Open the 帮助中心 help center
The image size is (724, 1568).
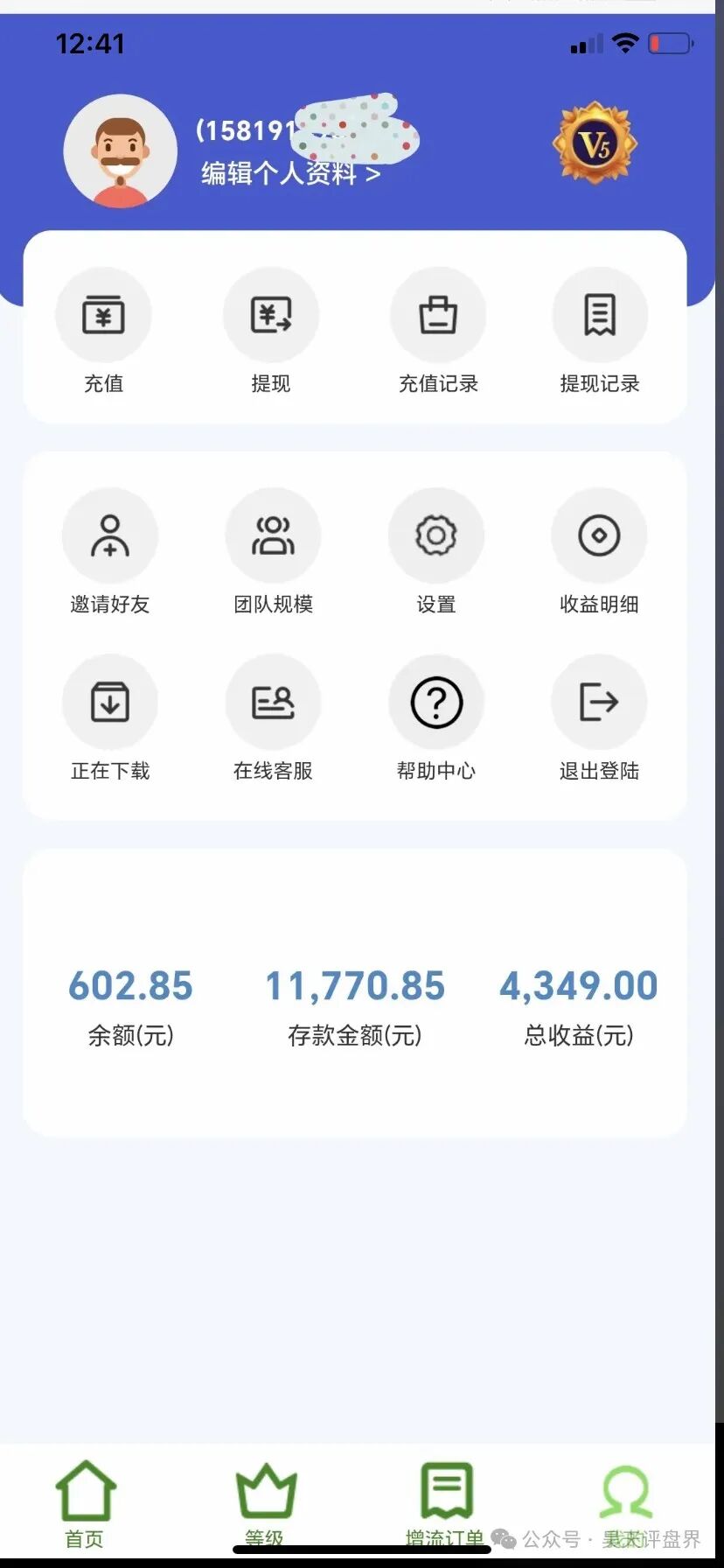click(435, 702)
